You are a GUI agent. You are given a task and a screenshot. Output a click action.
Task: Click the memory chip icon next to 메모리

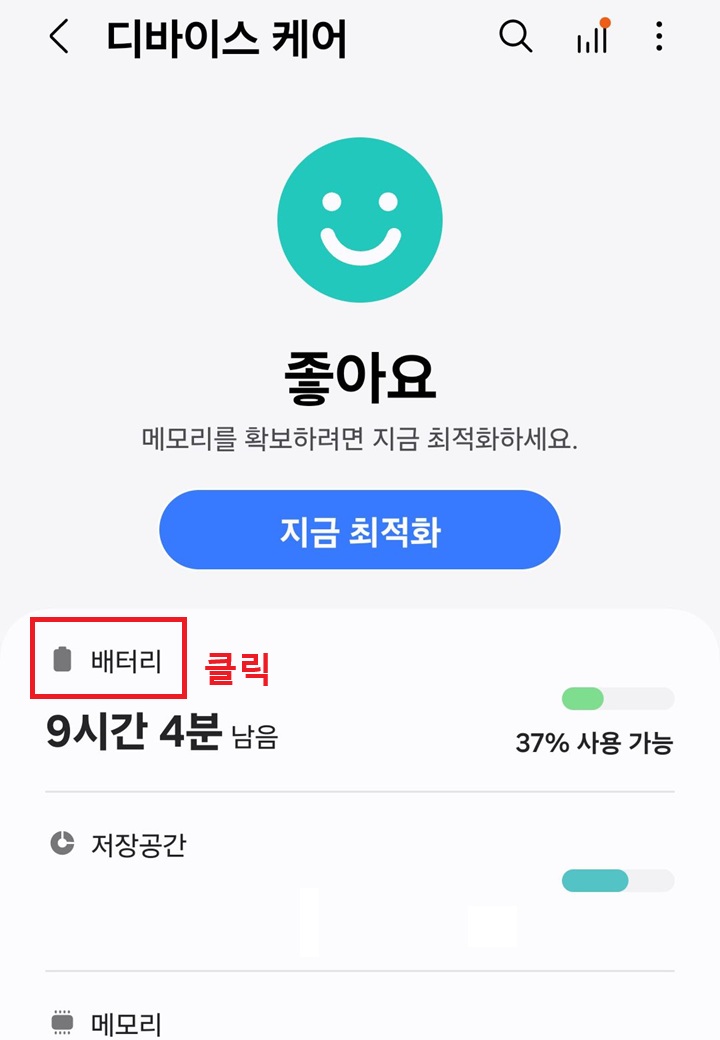click(x=63, y=1021)
